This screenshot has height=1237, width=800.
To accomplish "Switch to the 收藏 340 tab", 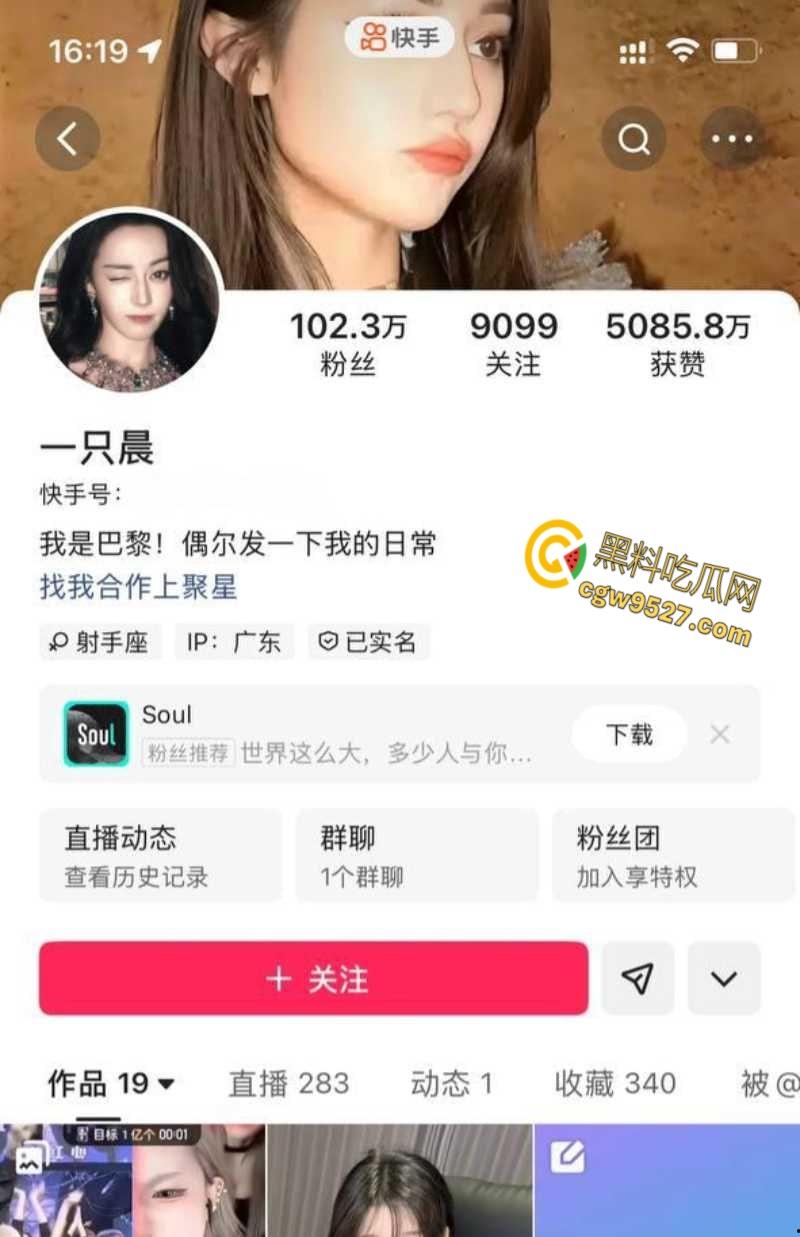I will (x=613, y=1083).
